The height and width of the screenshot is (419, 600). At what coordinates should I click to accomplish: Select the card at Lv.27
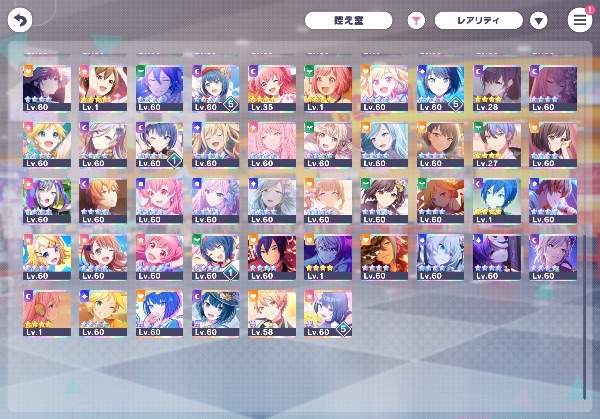point(496,144)
